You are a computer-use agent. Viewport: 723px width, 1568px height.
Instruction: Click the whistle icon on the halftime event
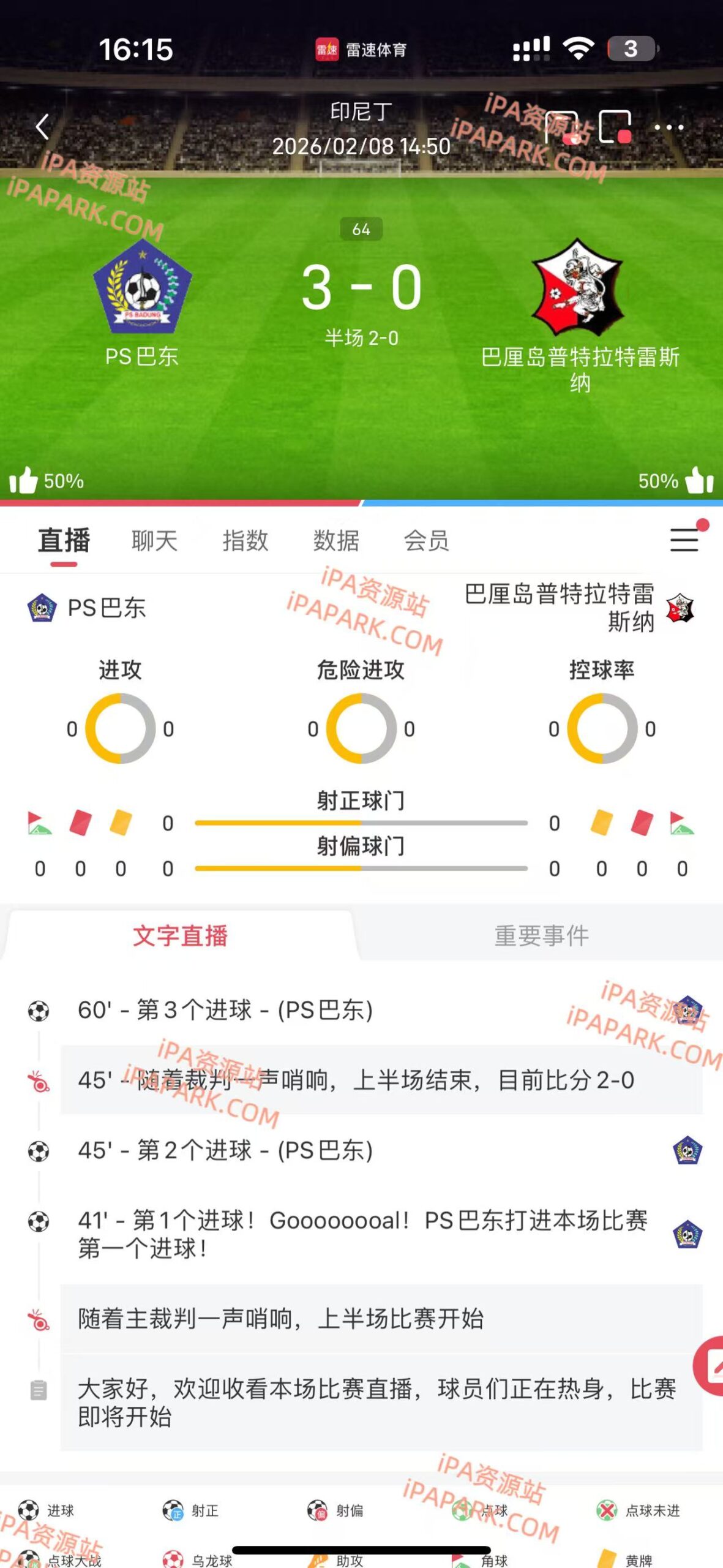click(38, 1082)
